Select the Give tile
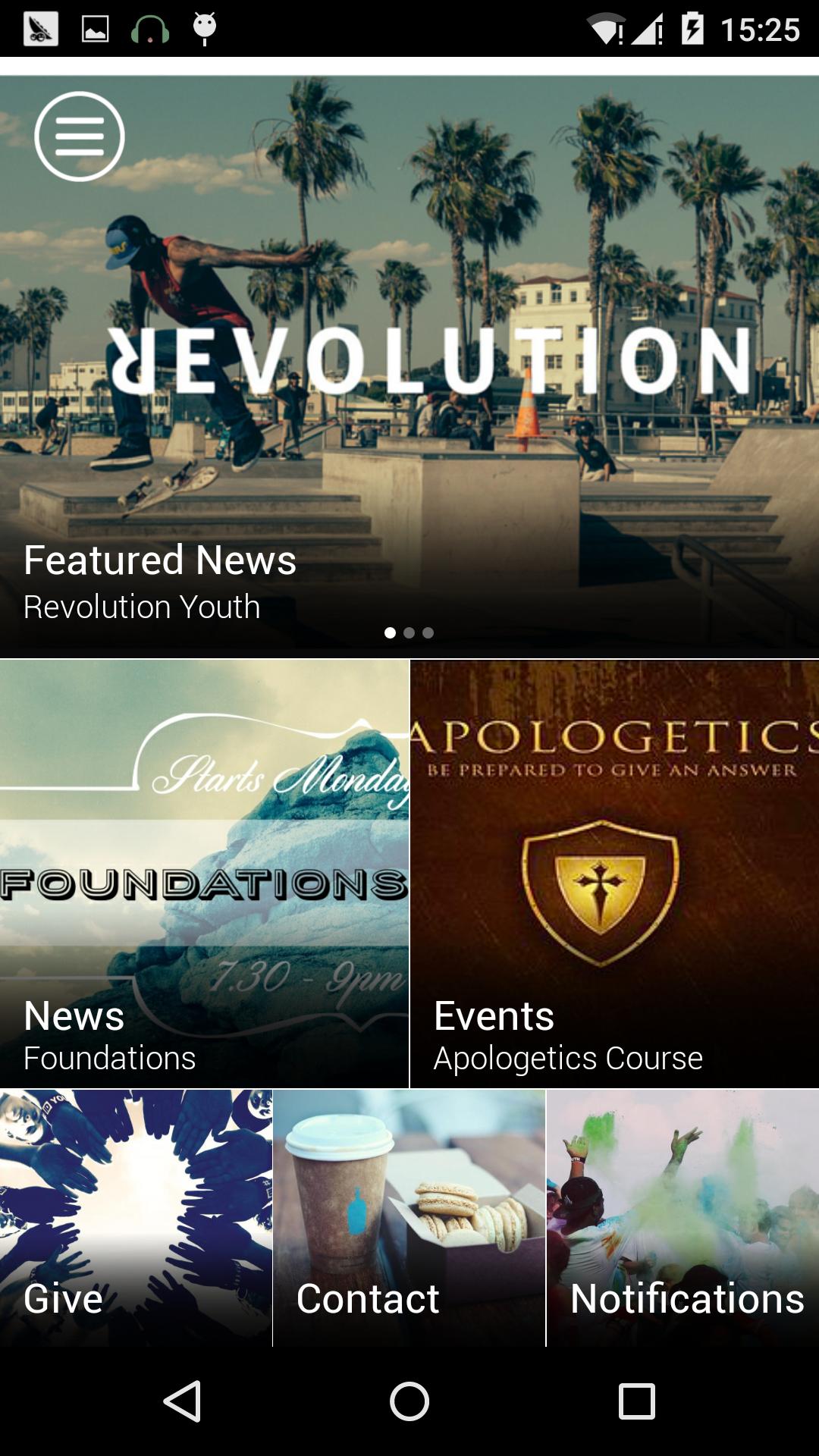819x1456 pixels. click(136, 1218)
